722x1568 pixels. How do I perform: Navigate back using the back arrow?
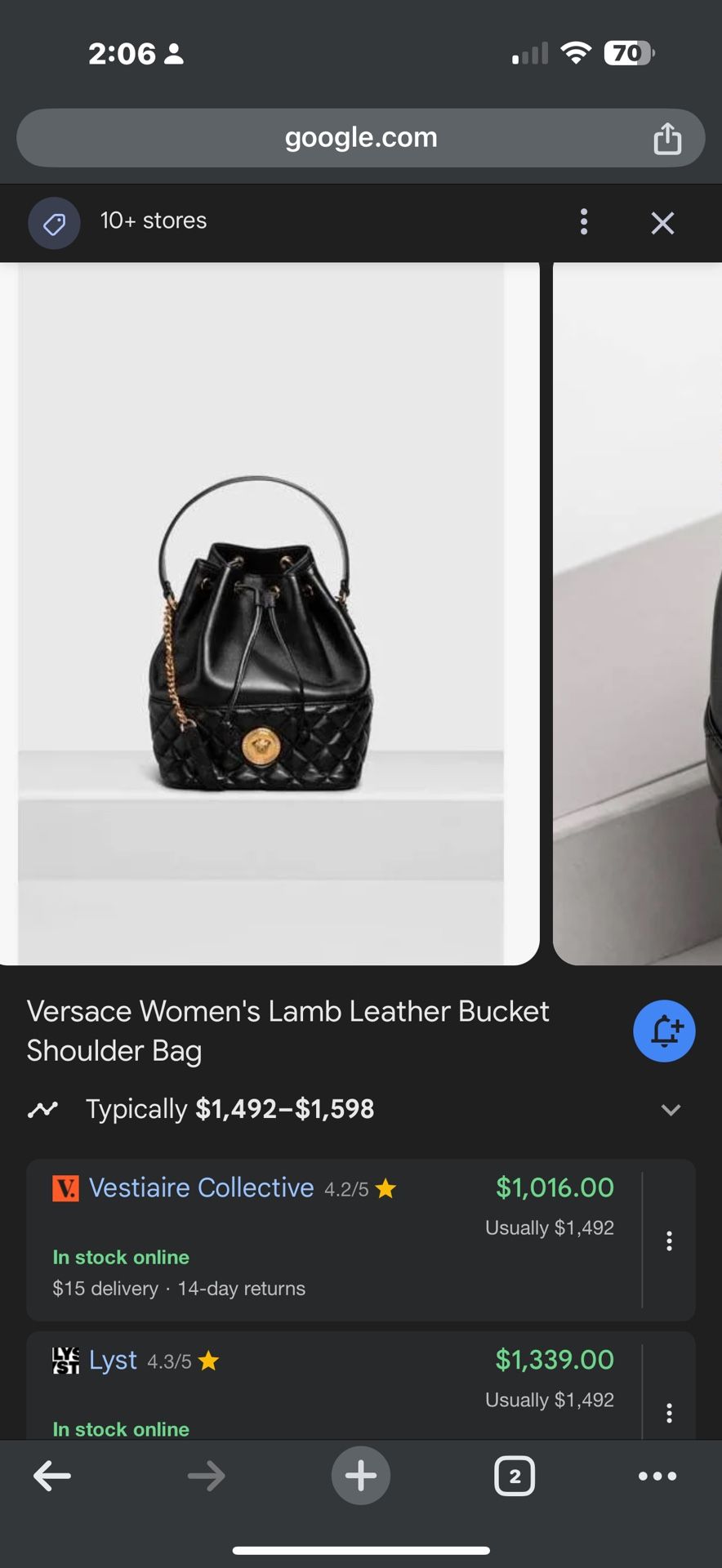point(52,1475)
